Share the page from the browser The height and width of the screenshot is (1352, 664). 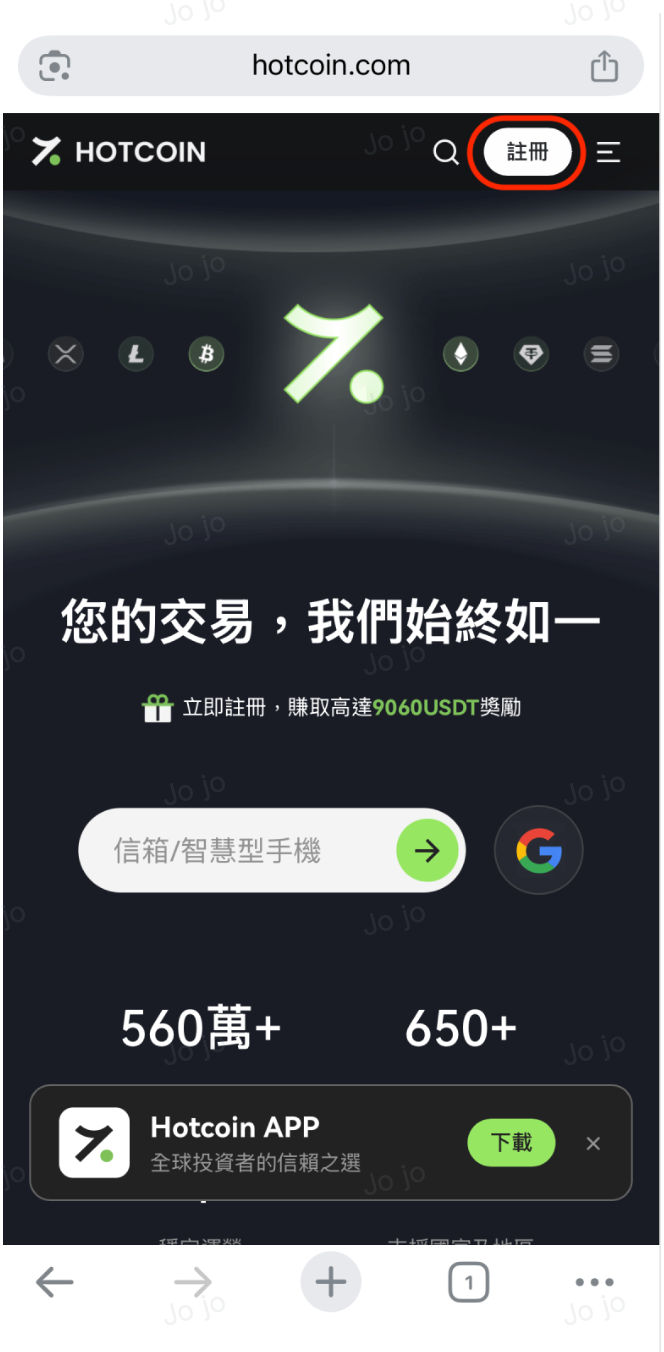tap(604, 66)
